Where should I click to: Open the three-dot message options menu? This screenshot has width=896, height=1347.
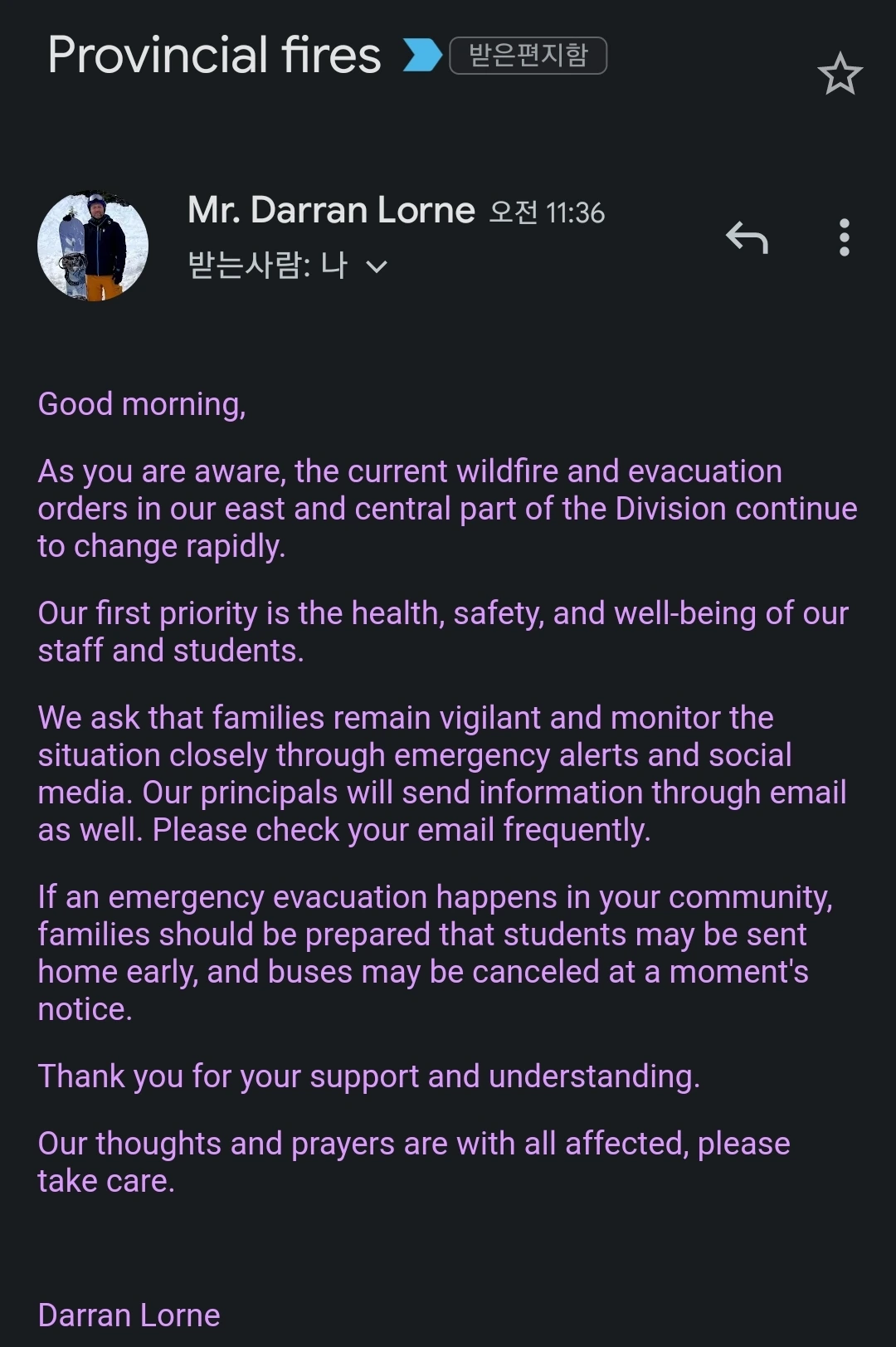[x=844, y=237]
